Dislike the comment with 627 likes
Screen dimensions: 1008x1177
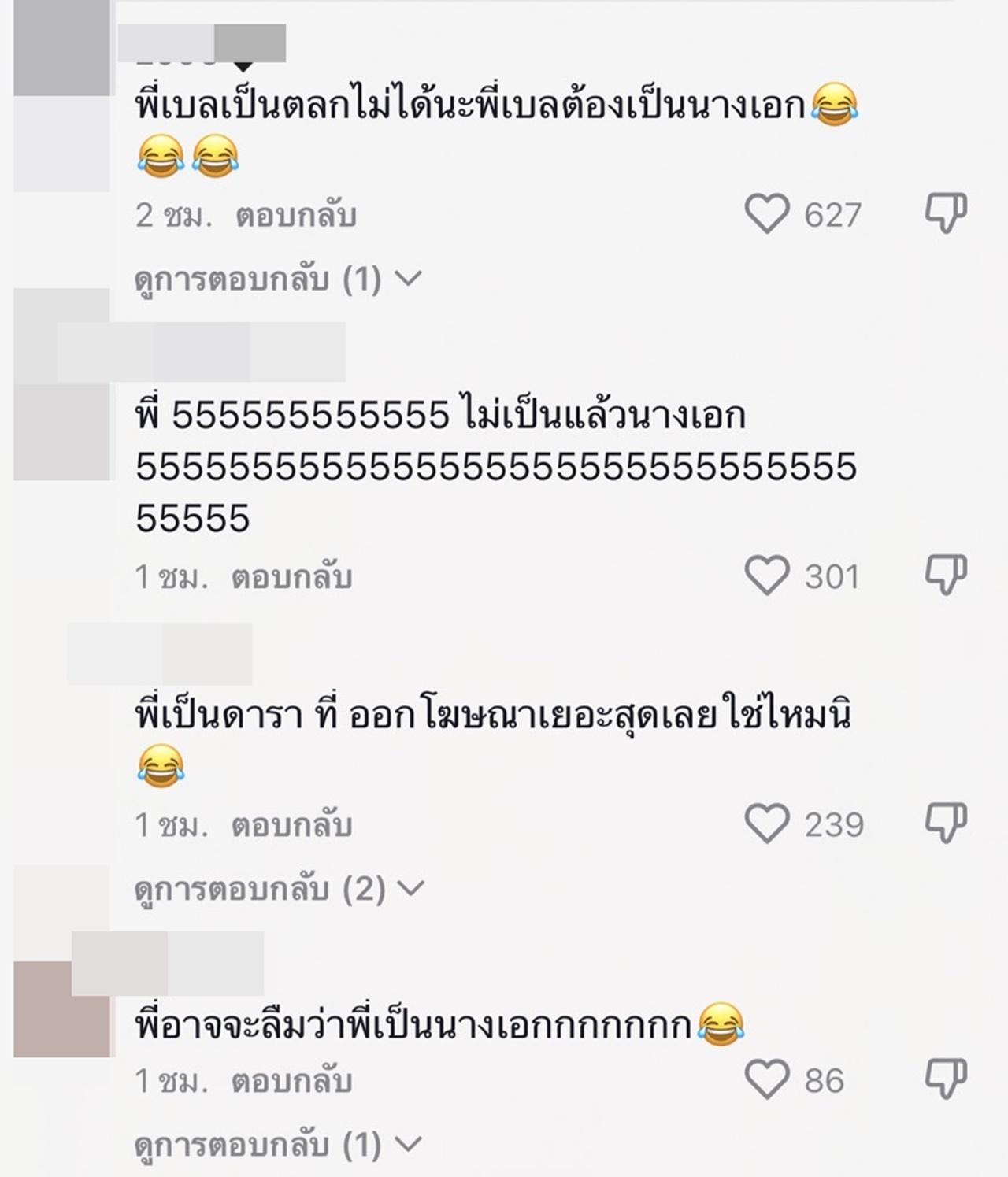[x=945, y=213]
